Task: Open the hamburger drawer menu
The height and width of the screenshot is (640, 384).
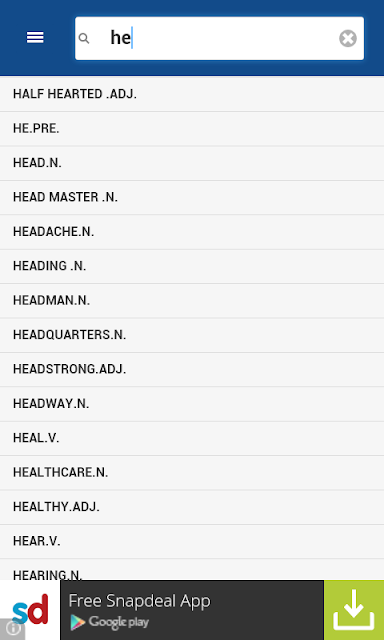Action: tap(35, 38)
